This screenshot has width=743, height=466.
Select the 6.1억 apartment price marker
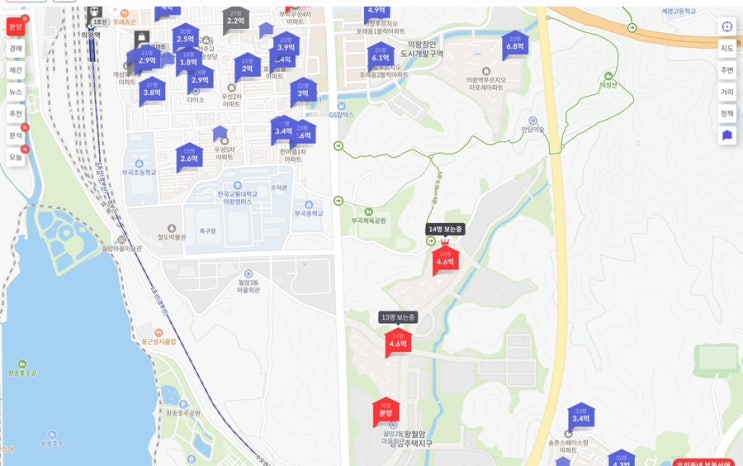tap(379, 57)
